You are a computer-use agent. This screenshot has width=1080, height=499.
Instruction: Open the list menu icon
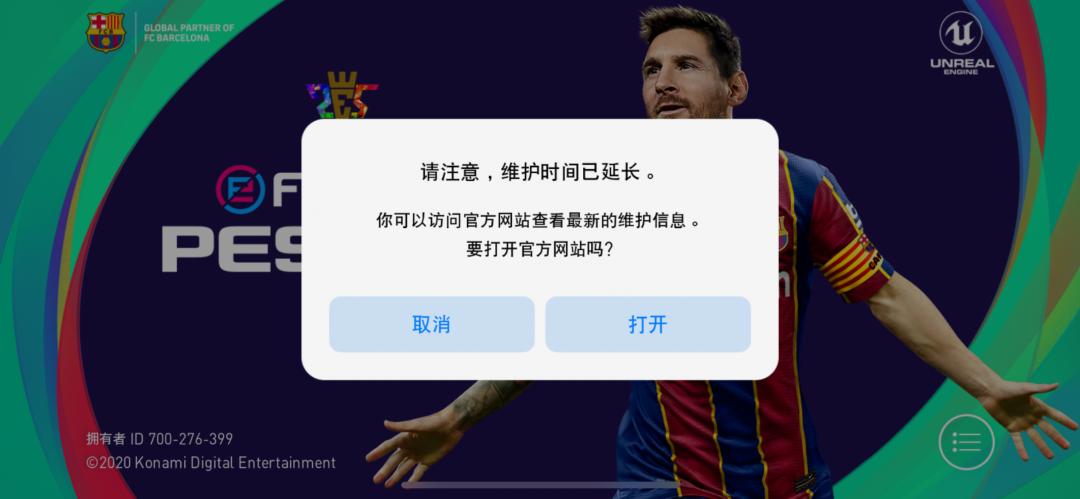pyautogui.click(x=966, y=442)
